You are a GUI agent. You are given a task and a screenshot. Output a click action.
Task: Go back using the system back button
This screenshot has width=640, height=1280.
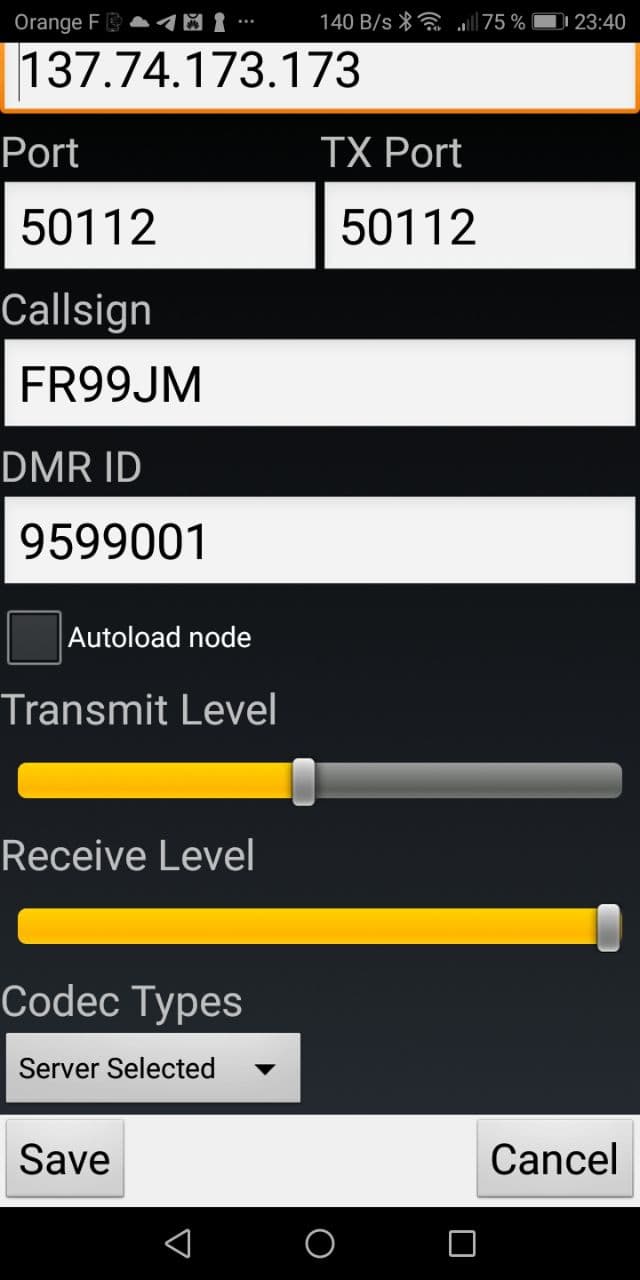pyautogui.click(x=178, y=1243)
